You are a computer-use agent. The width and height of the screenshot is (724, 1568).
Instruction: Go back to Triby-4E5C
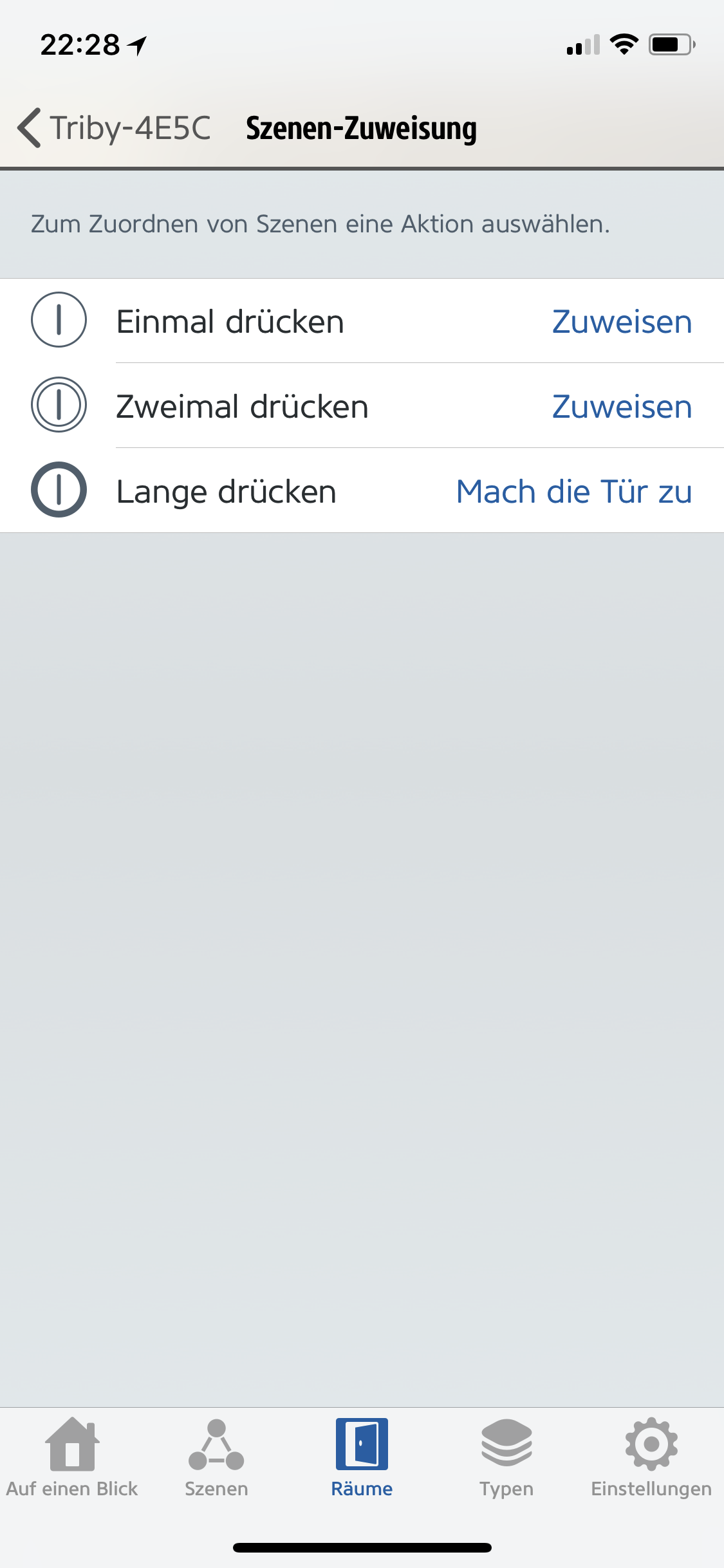(115, 127)
